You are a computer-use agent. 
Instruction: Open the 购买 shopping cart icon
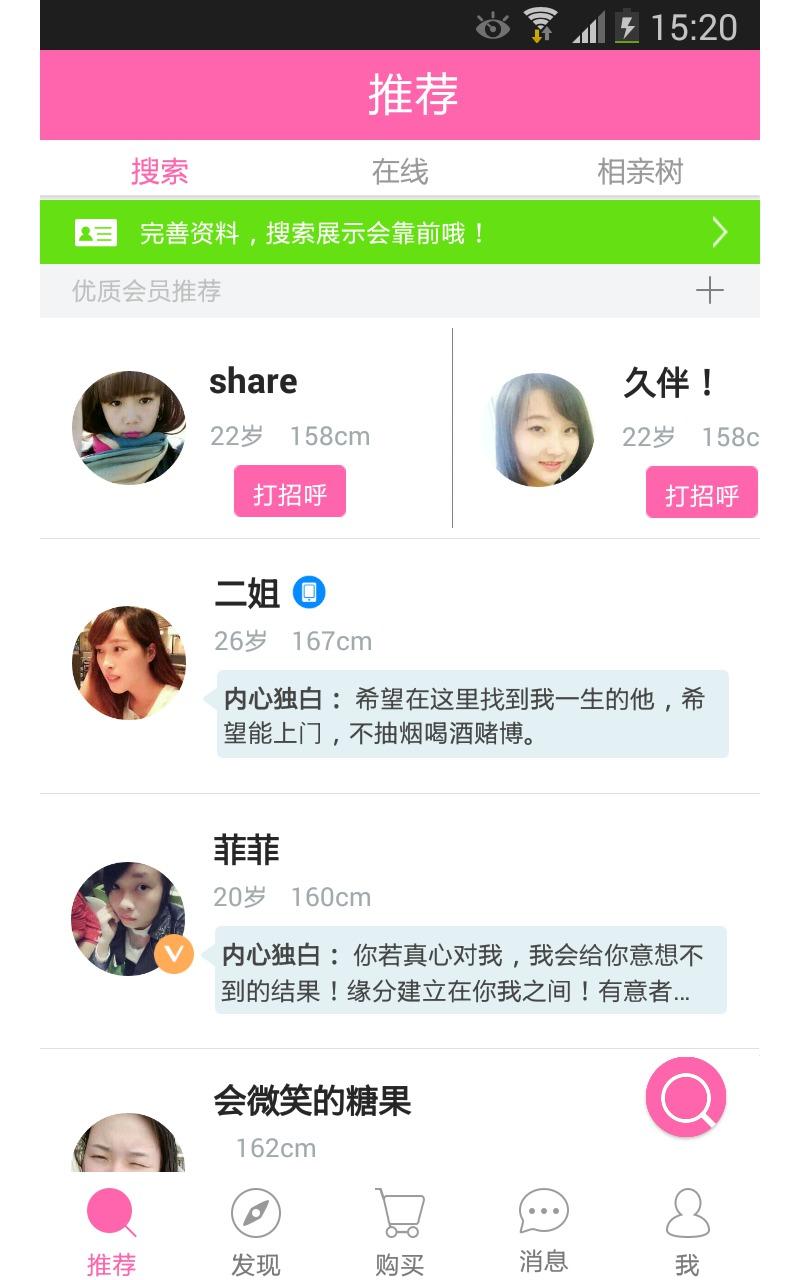[399, 1213]
